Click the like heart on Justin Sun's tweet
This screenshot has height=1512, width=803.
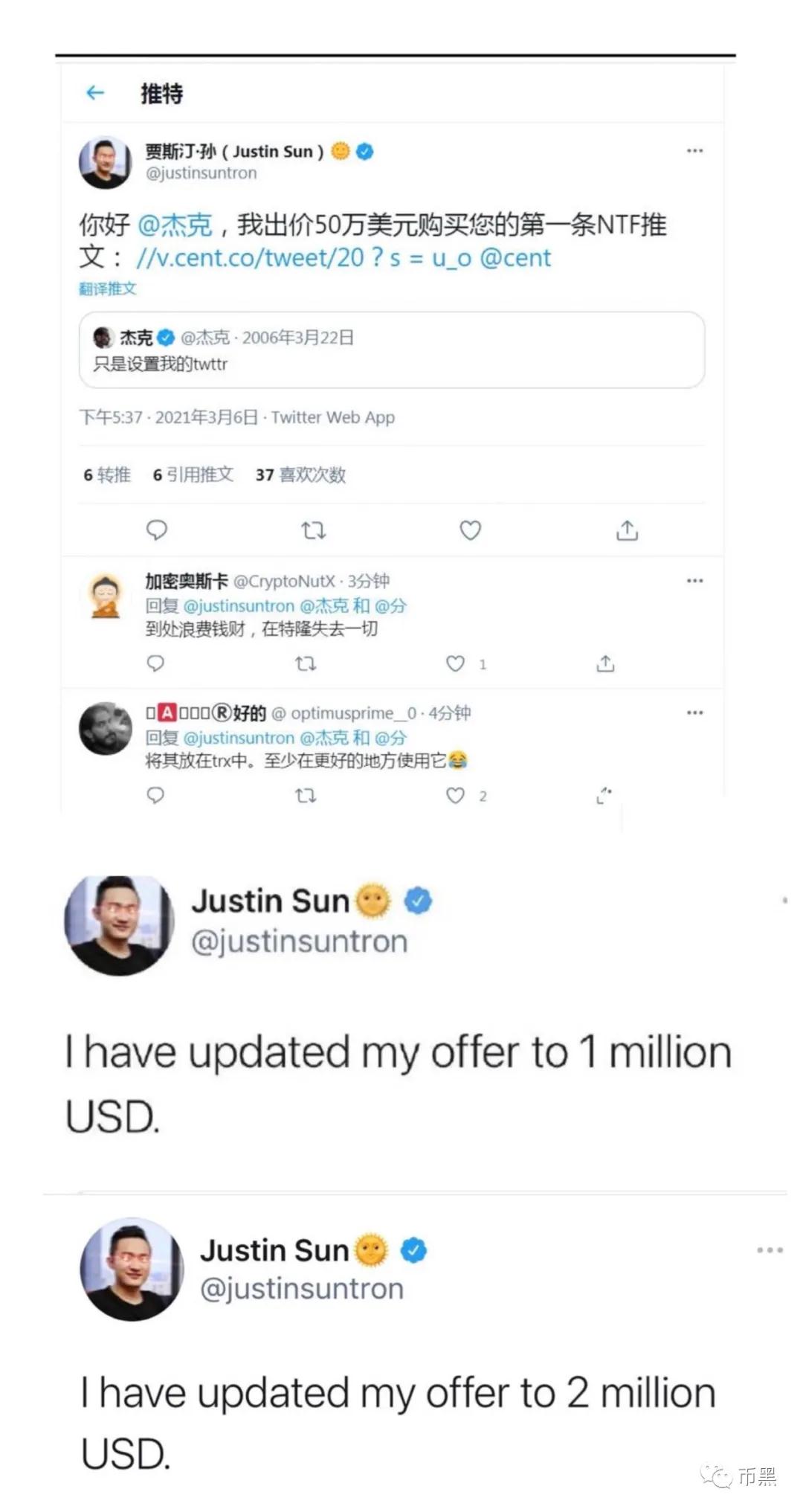(470, 530)
